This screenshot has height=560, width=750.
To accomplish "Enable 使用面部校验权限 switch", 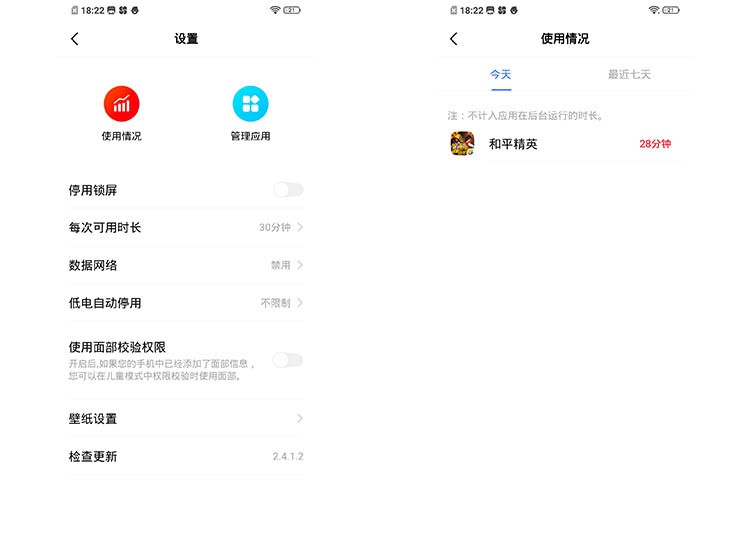I will [x=287, y=360].
